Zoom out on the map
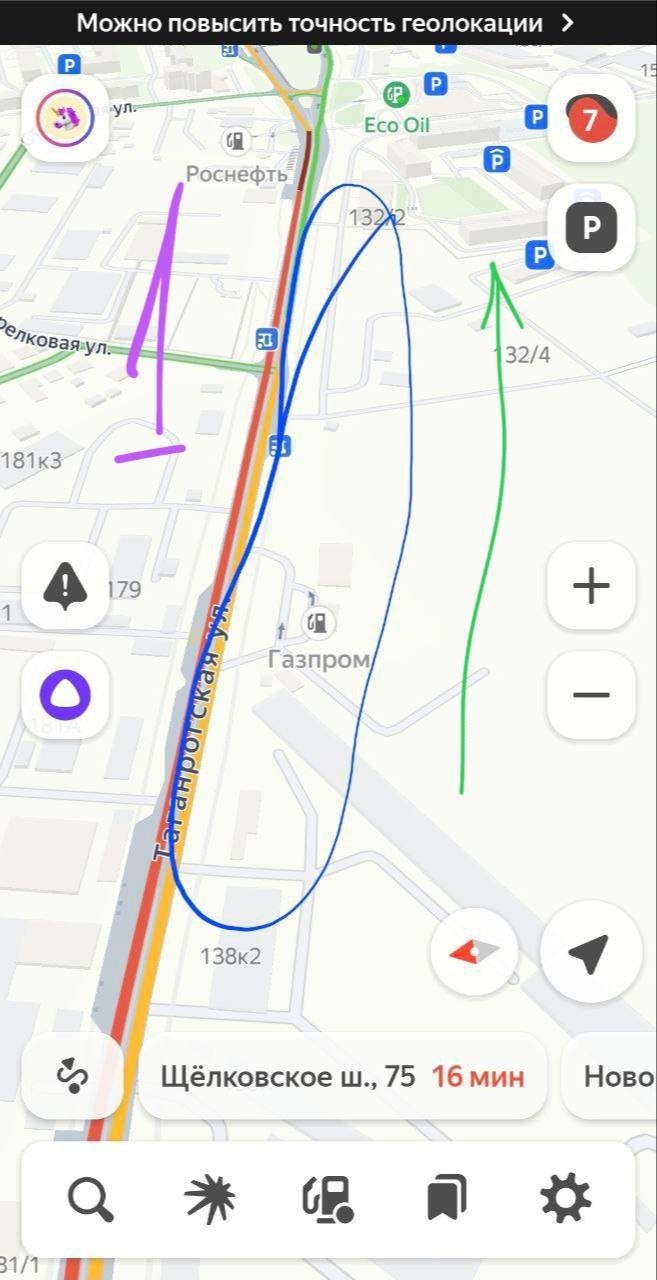The height and width of the screenshot is (1280, 657). click(x=590, y=694)
